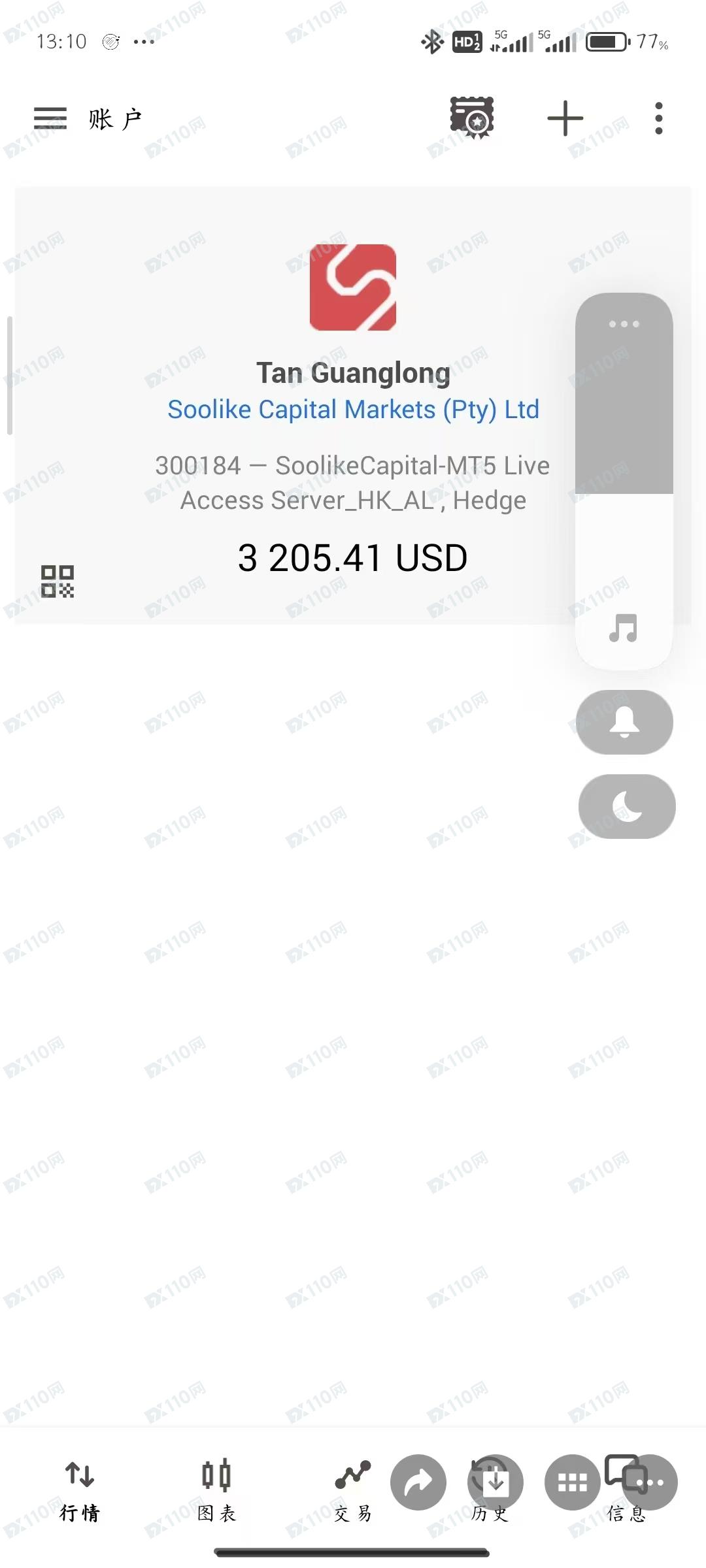
Task: Tap the floating grid button
Action: 573,1482
